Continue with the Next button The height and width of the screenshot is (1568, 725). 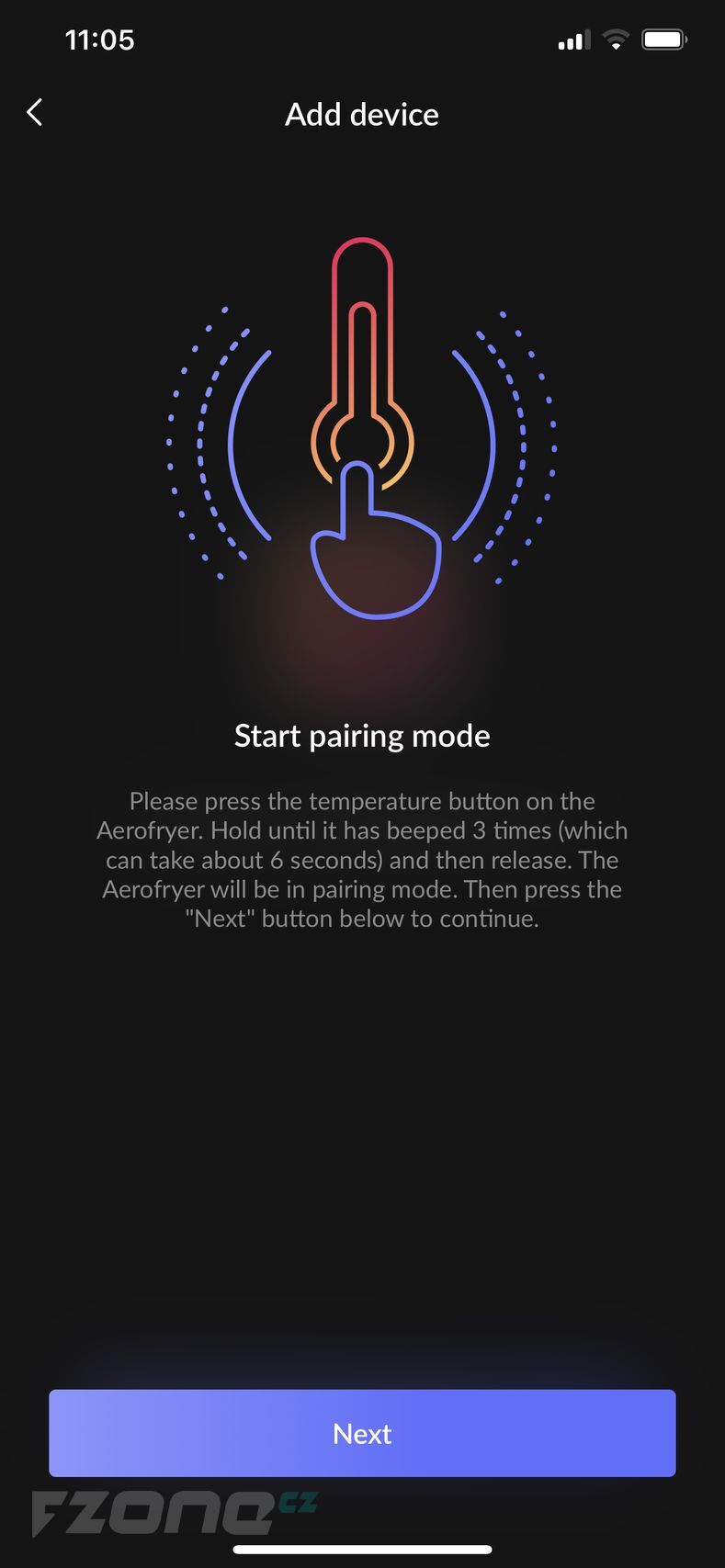point(362,1433)
